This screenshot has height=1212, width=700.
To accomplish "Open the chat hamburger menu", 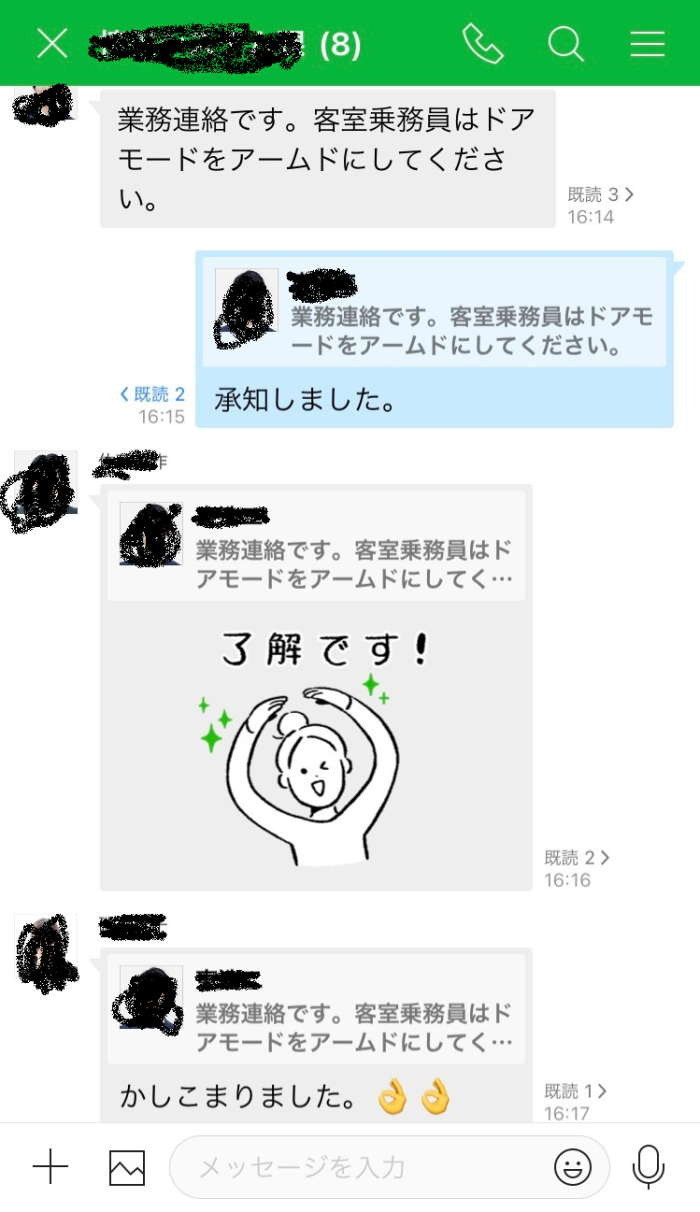I will tap(647, 44).
